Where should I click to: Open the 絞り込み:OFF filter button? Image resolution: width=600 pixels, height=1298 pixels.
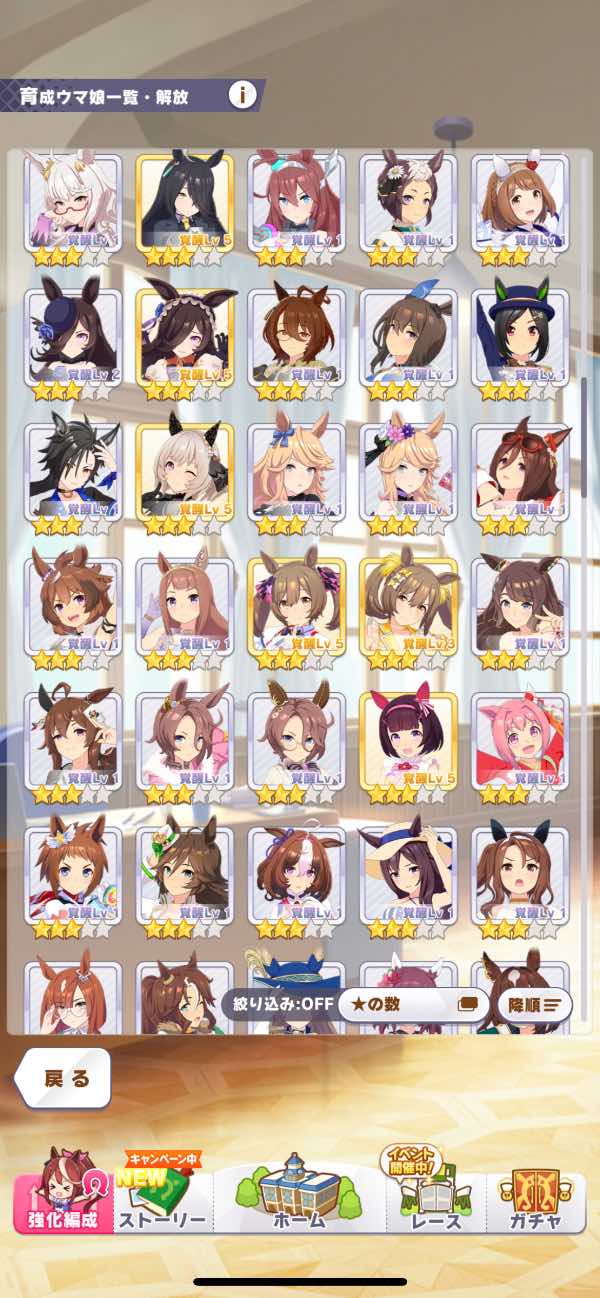click(277, 1004)
